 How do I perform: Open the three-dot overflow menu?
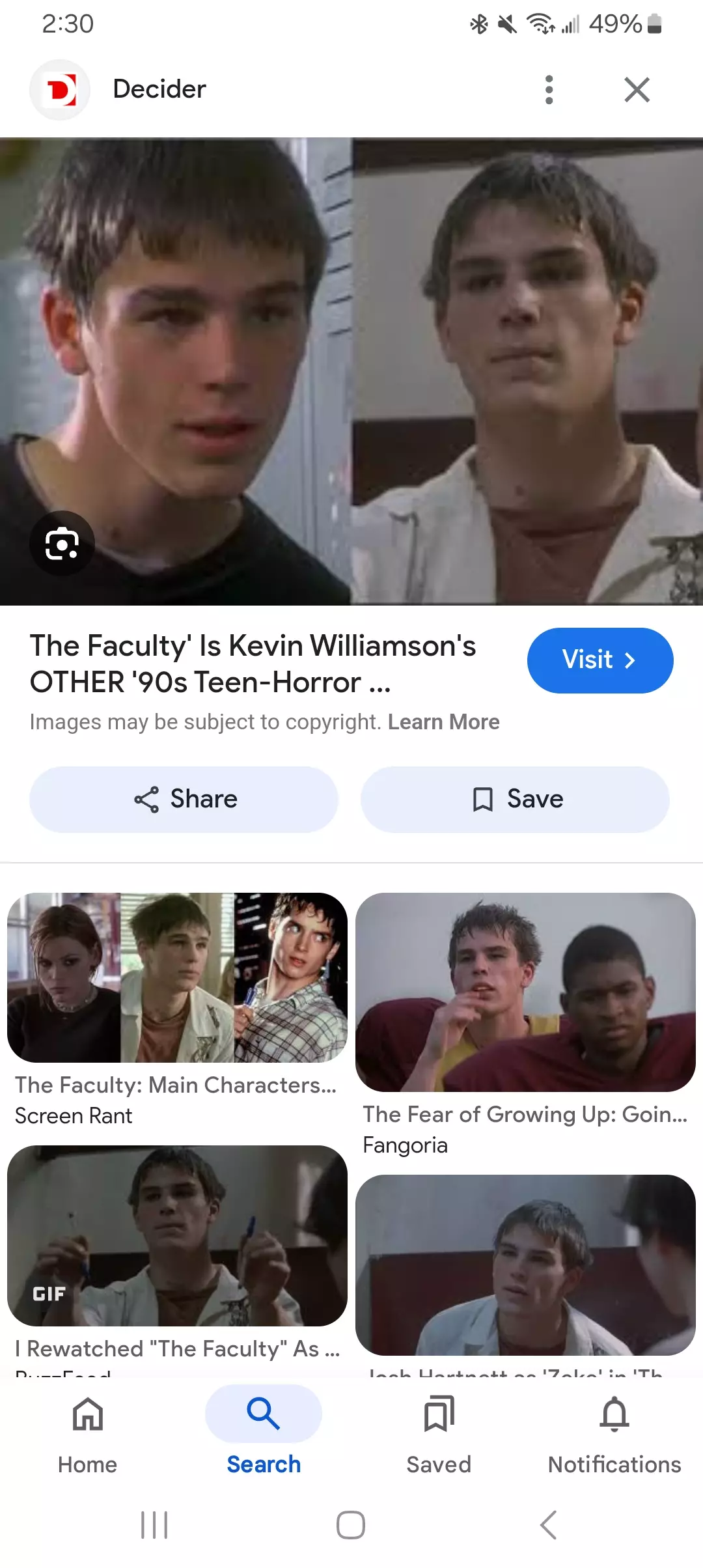(549, 90)
